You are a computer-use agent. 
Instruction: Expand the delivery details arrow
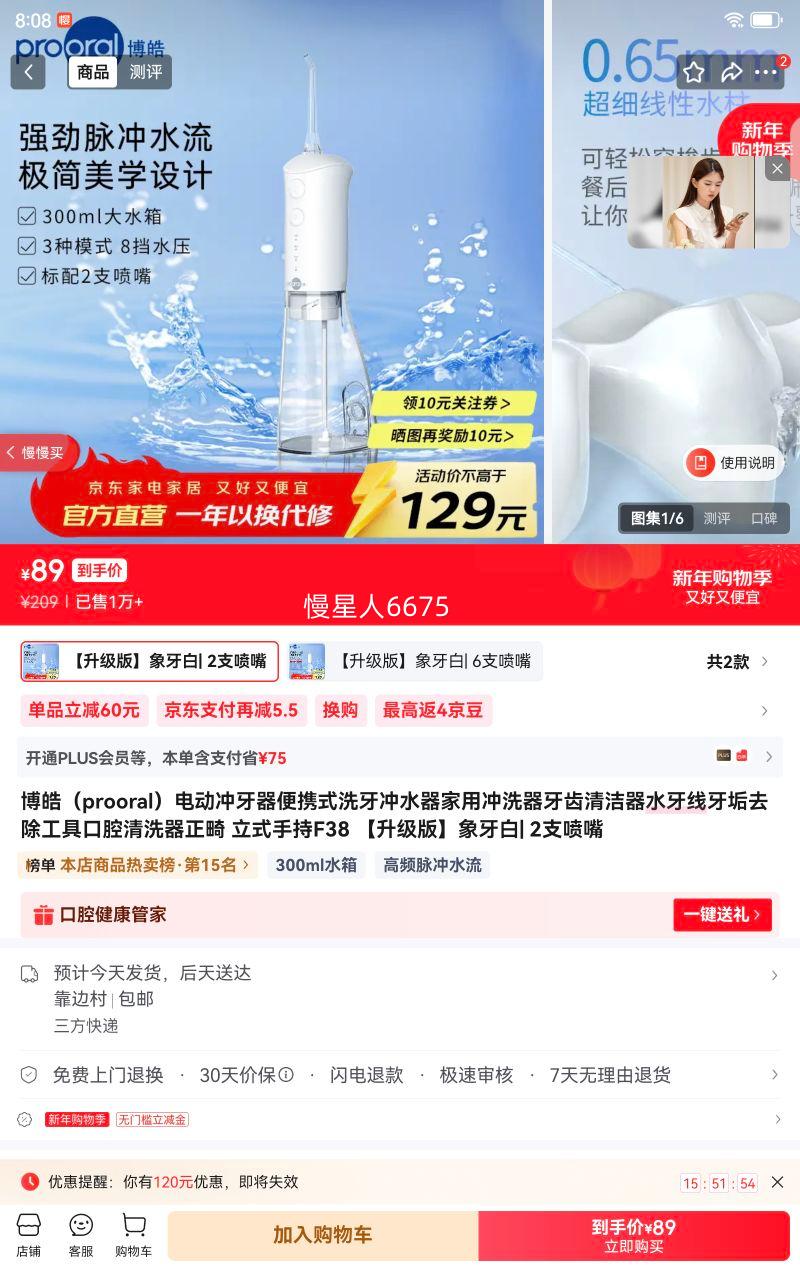[772, 975]
